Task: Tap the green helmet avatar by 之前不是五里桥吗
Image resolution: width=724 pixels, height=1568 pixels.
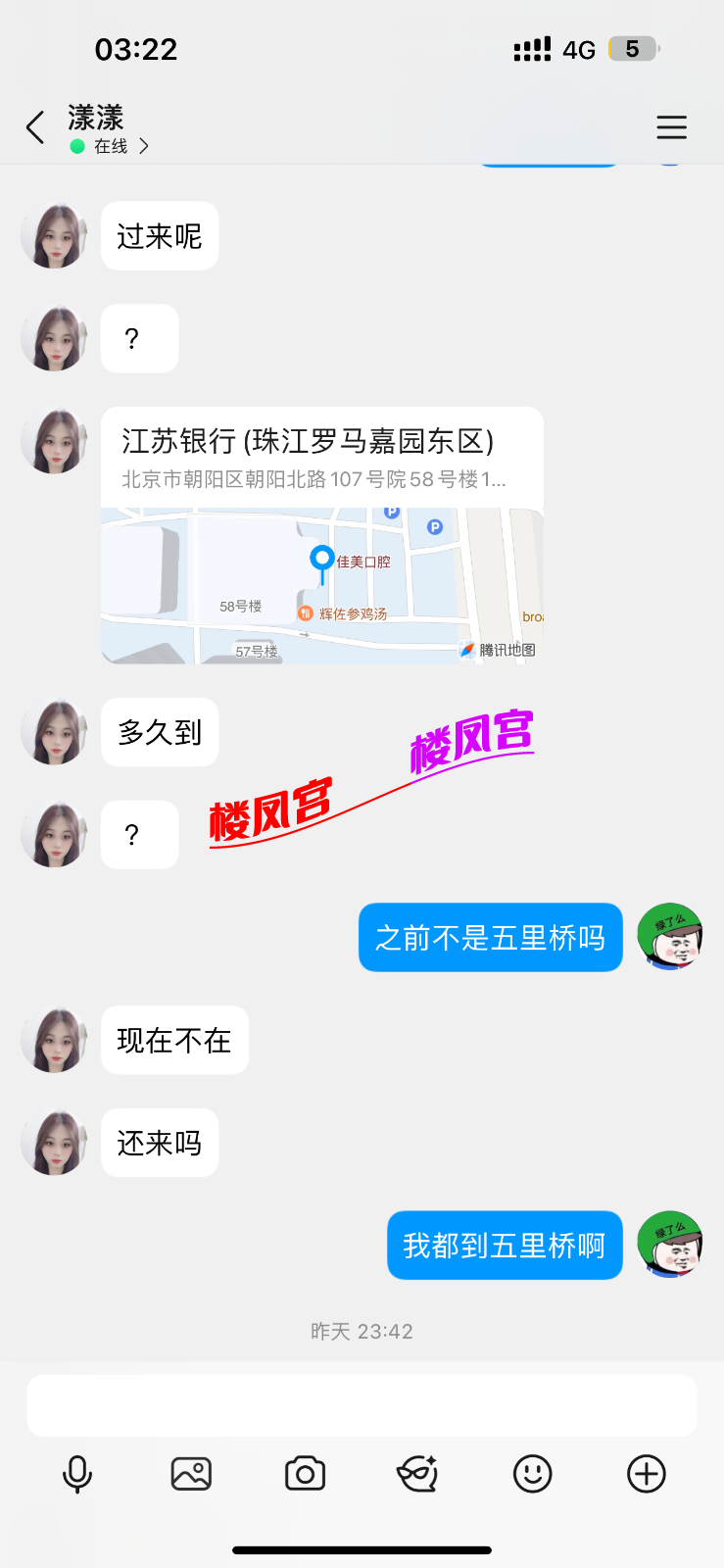Action: coord(669,937)
